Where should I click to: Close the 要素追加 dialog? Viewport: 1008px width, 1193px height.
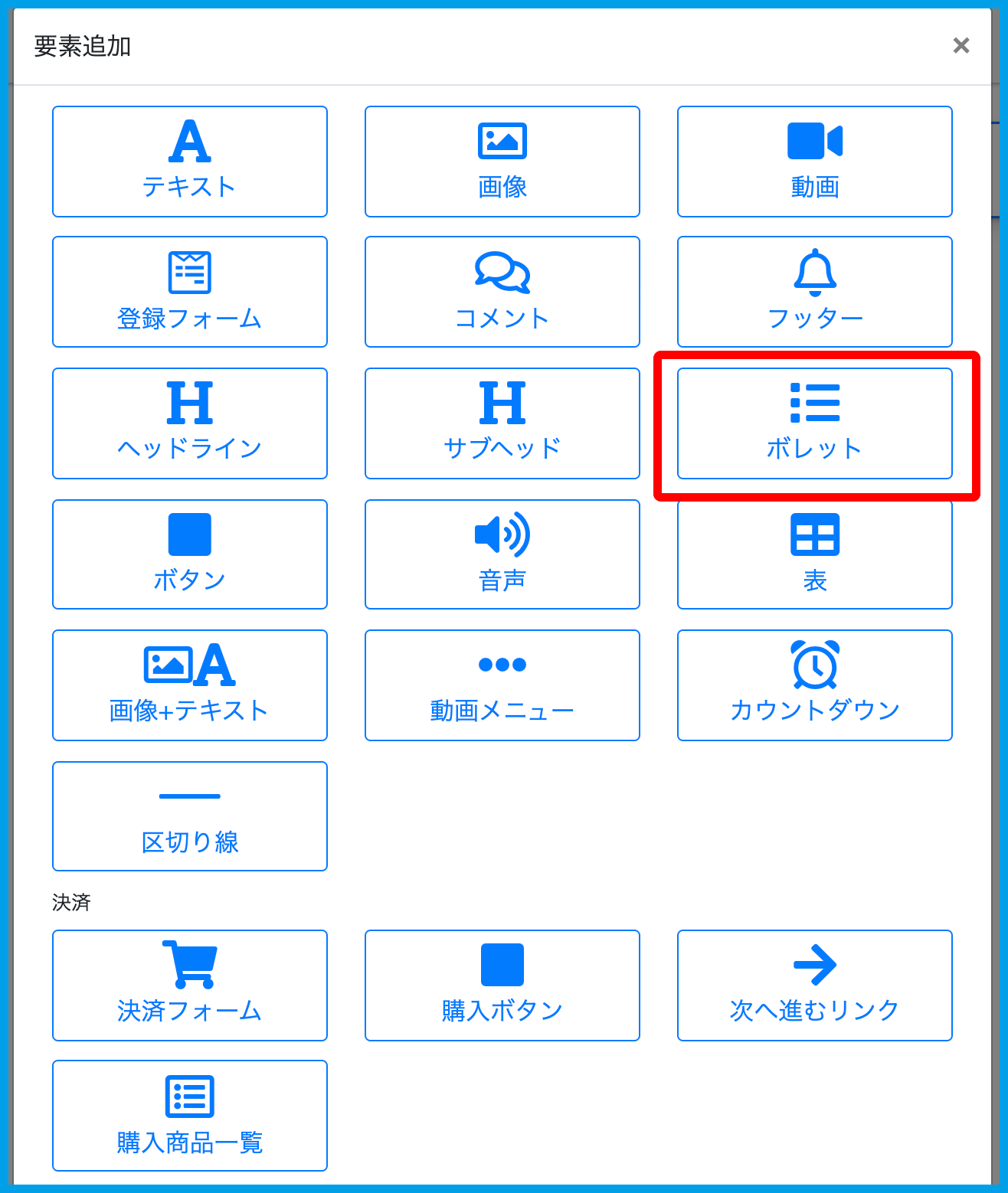(x=961, y=46)
